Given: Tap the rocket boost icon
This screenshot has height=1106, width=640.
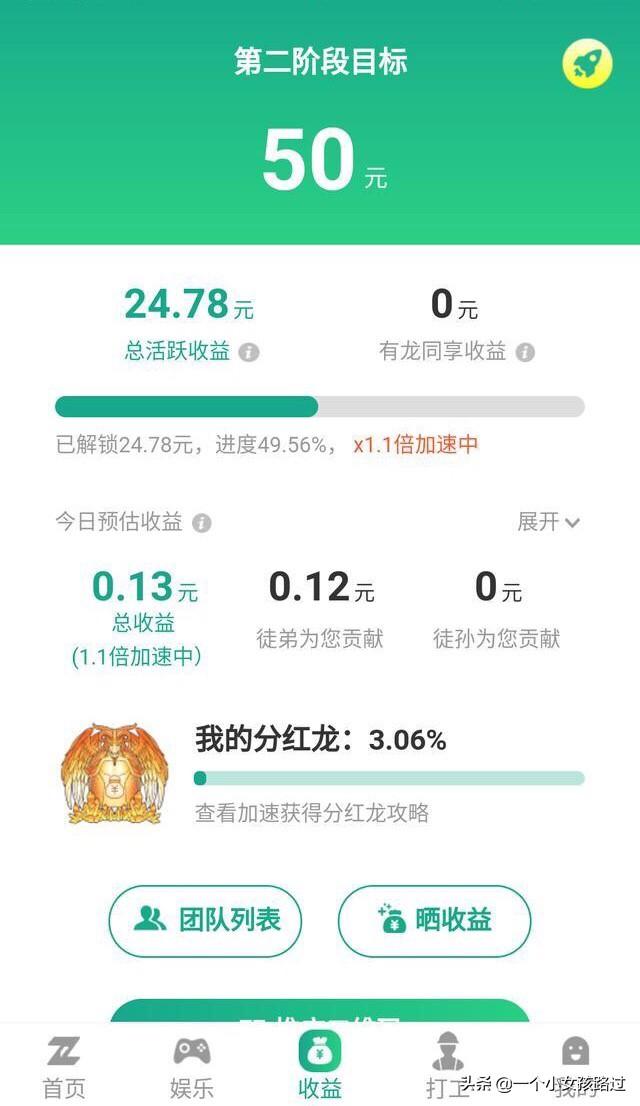Looking at the screenshot, I should pos(587,64).
